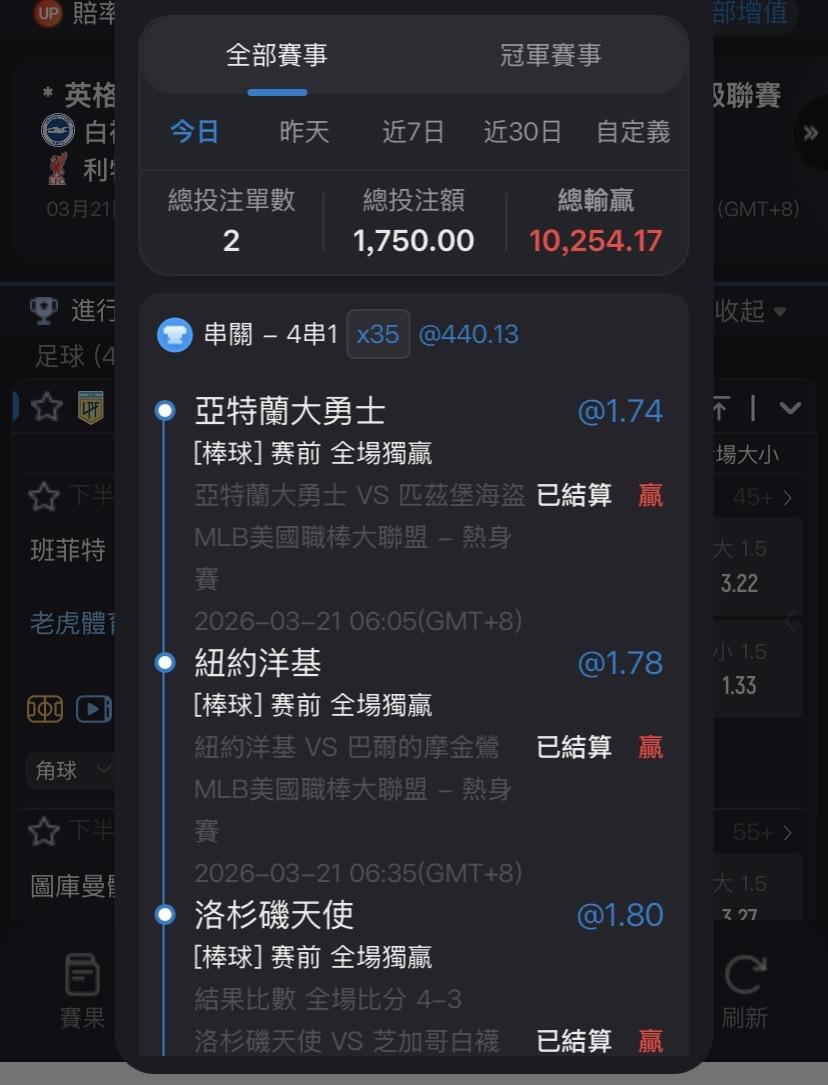Open the 自定義 date range
The height and width of the screenshot is (1085, 828).
633,131
